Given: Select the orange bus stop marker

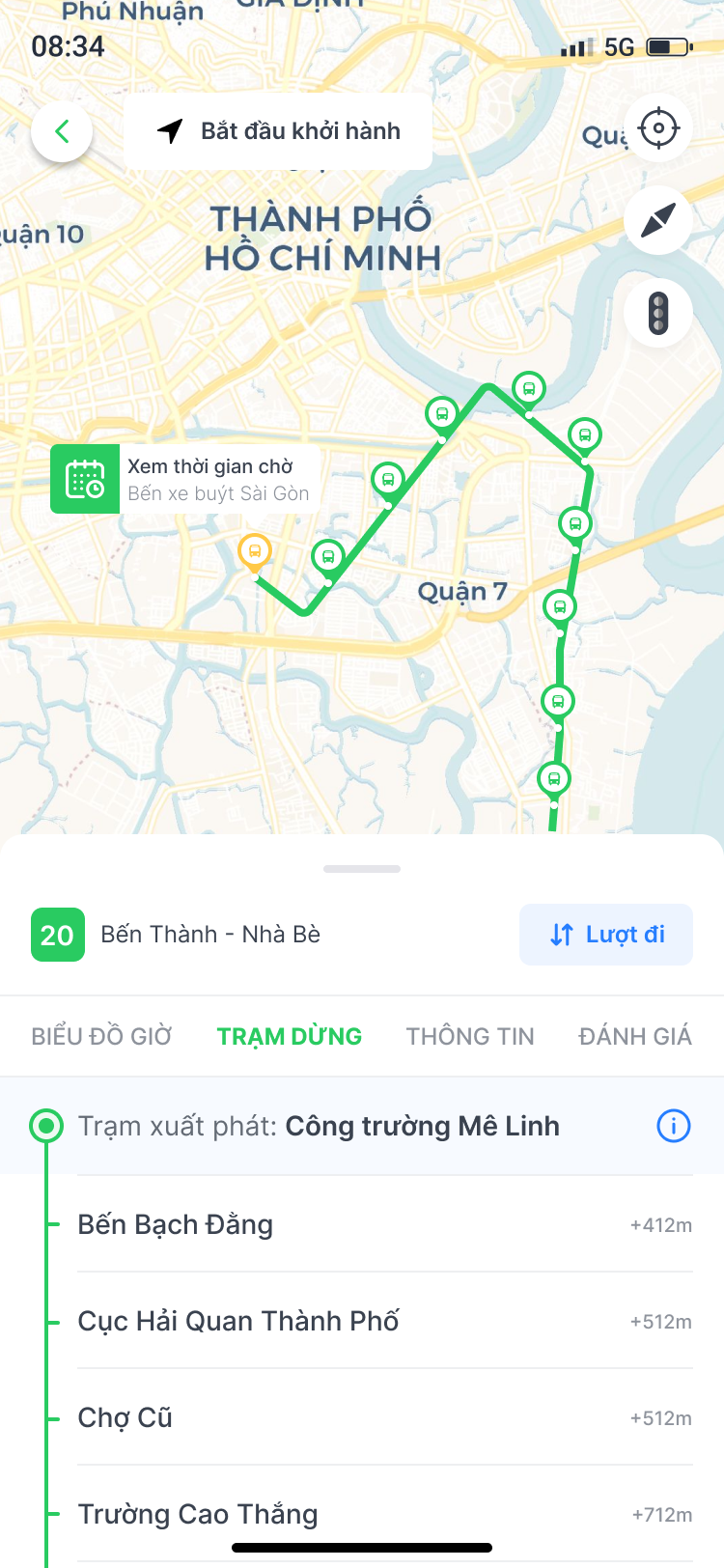Looking at the screenshot, I should (x=255, y=552).
